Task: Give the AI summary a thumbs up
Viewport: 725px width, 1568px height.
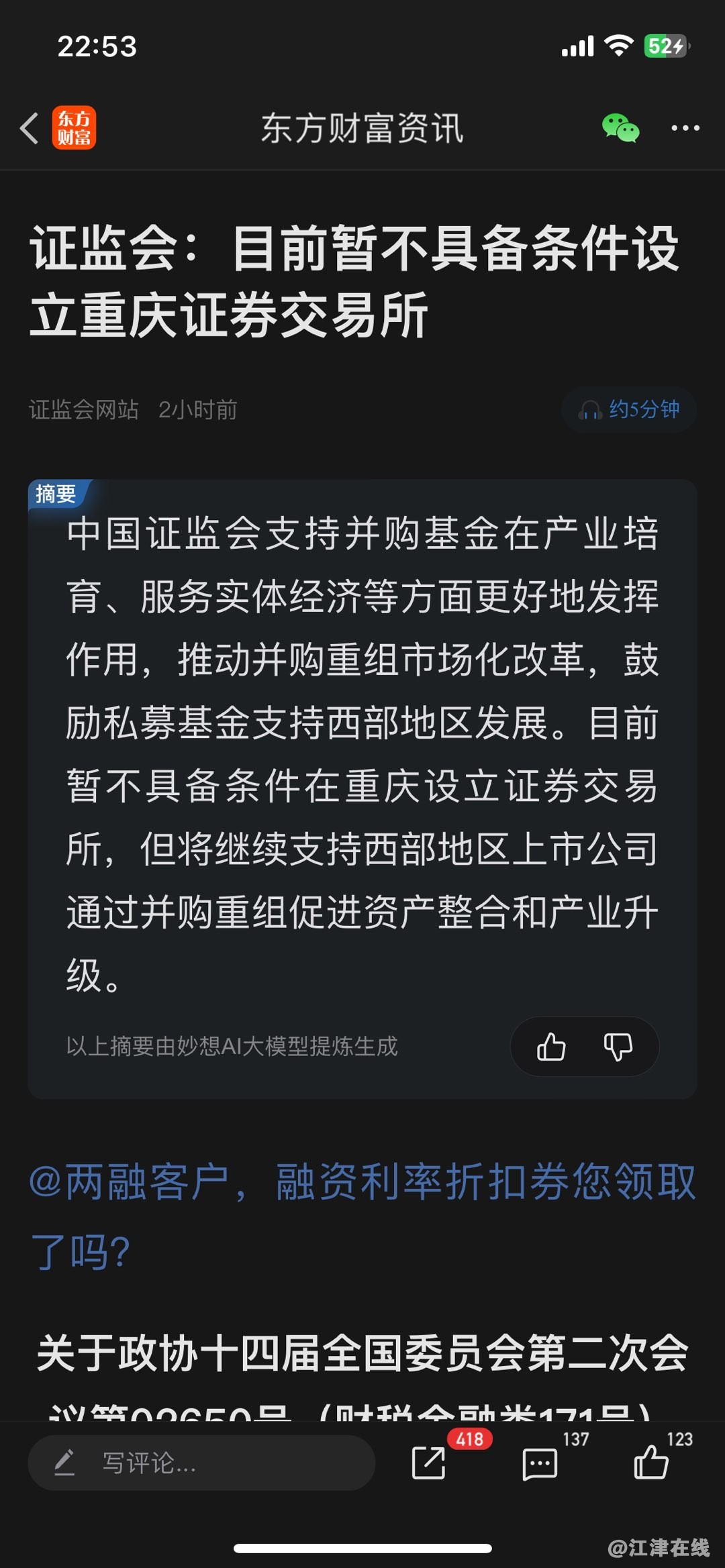Action: pyautogui.click(x=551, y=1046)
